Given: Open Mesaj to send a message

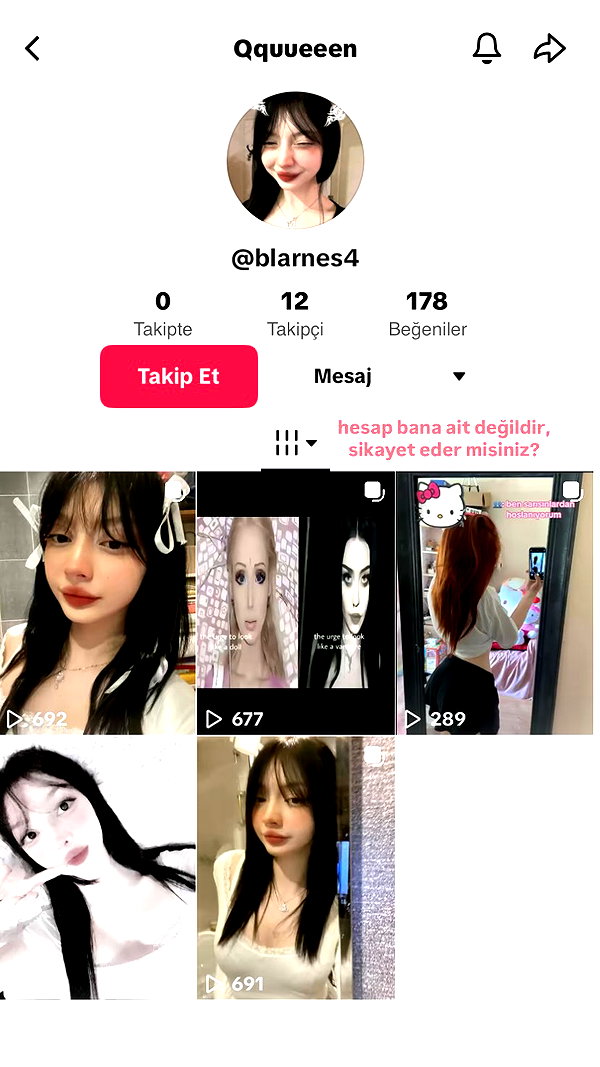Looking at the screenshot, I should pyautogui.click(x=343, y=376).
